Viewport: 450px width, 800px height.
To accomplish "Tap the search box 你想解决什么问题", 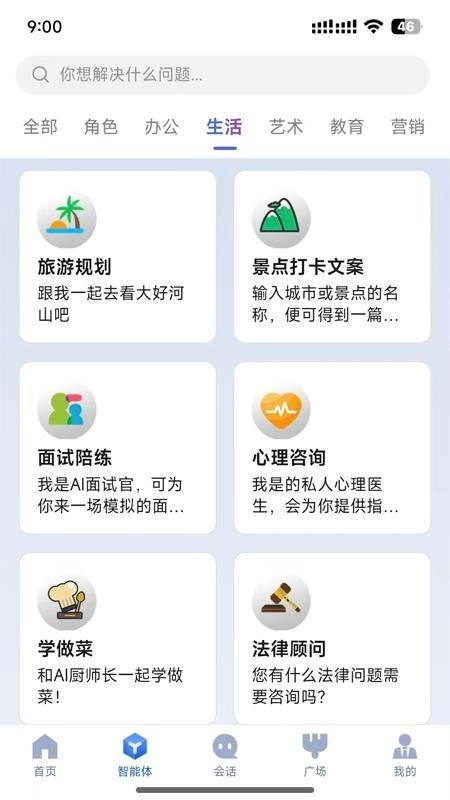I will 222,75.
